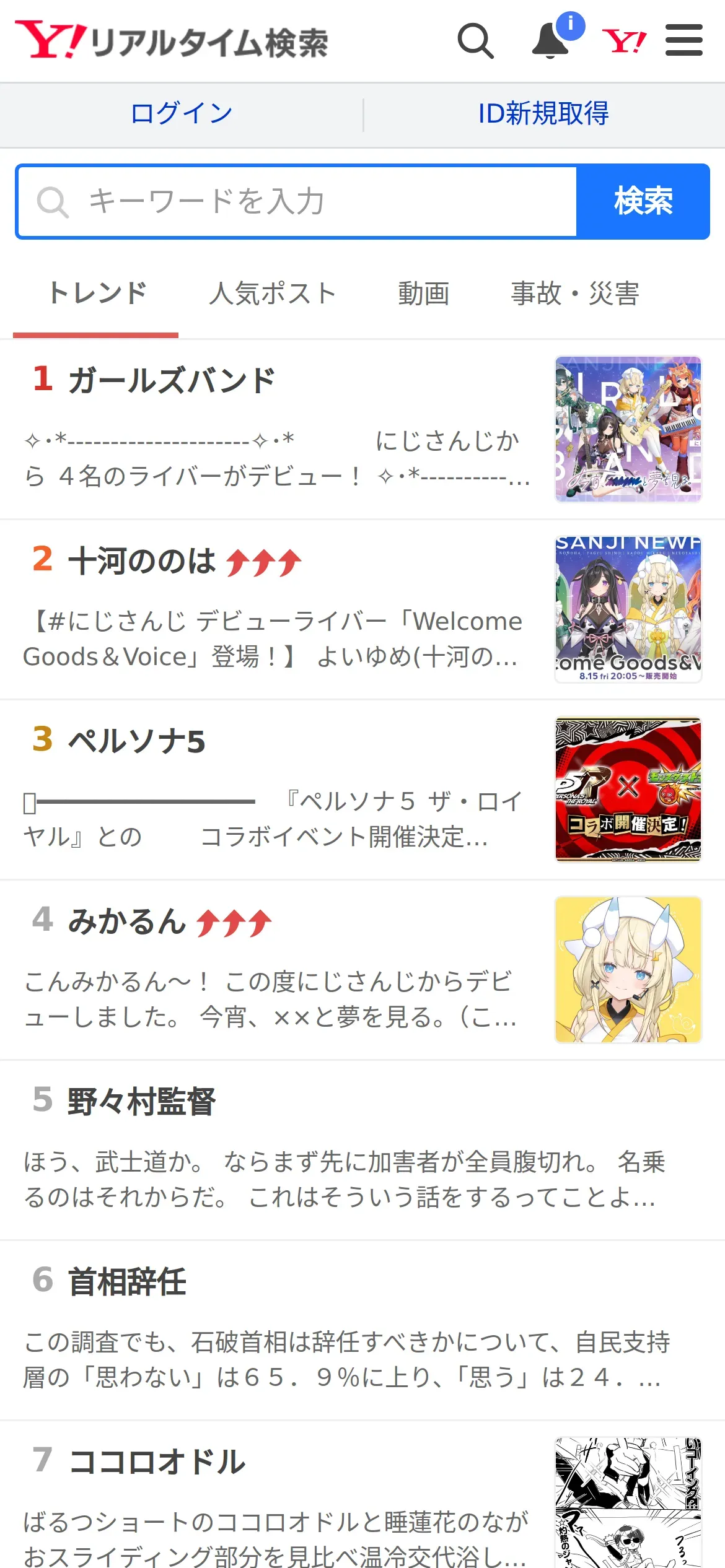Select the トレンド tab
The height and width of the screenshot is (1568, 725).
pyautogui.click(x=97, y=294)
